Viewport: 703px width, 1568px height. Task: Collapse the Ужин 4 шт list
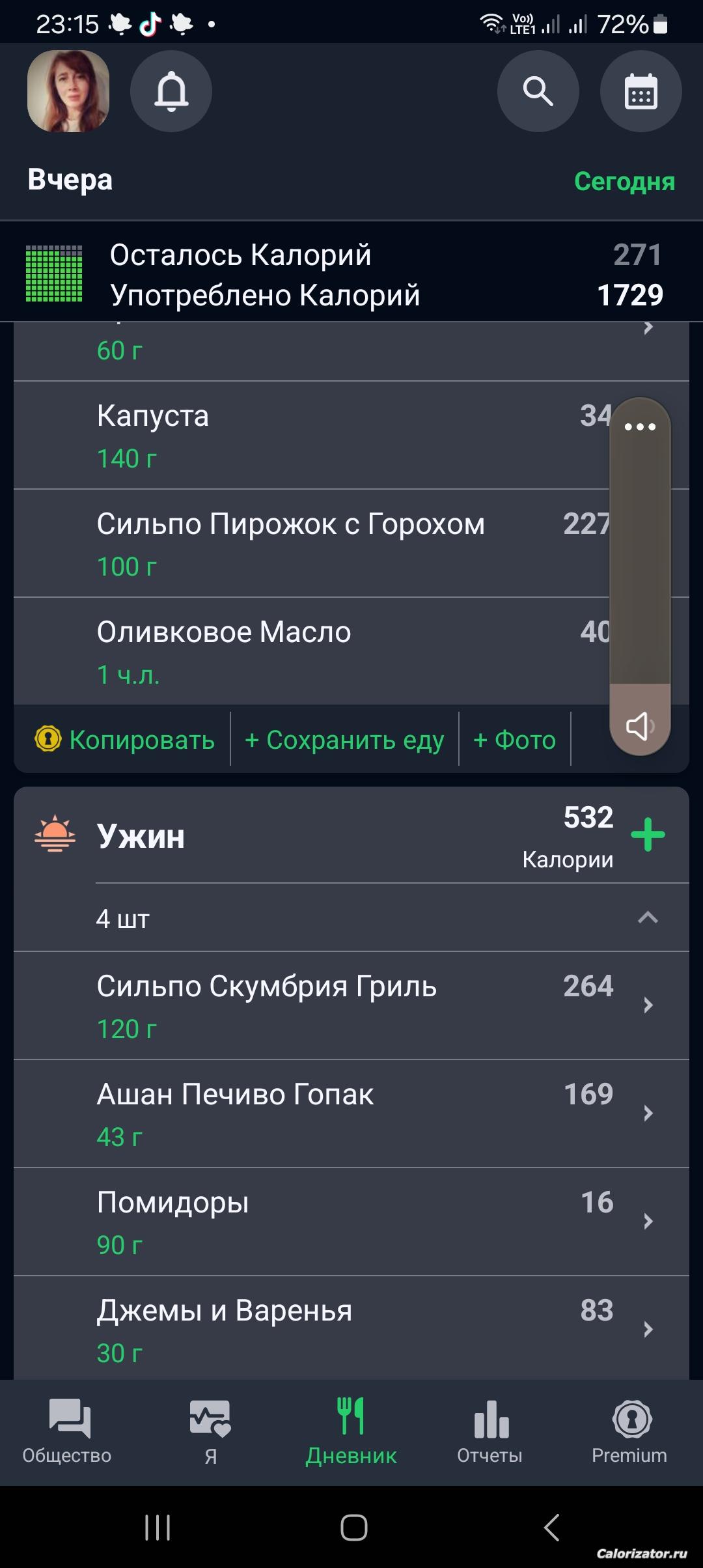(648, 918)
